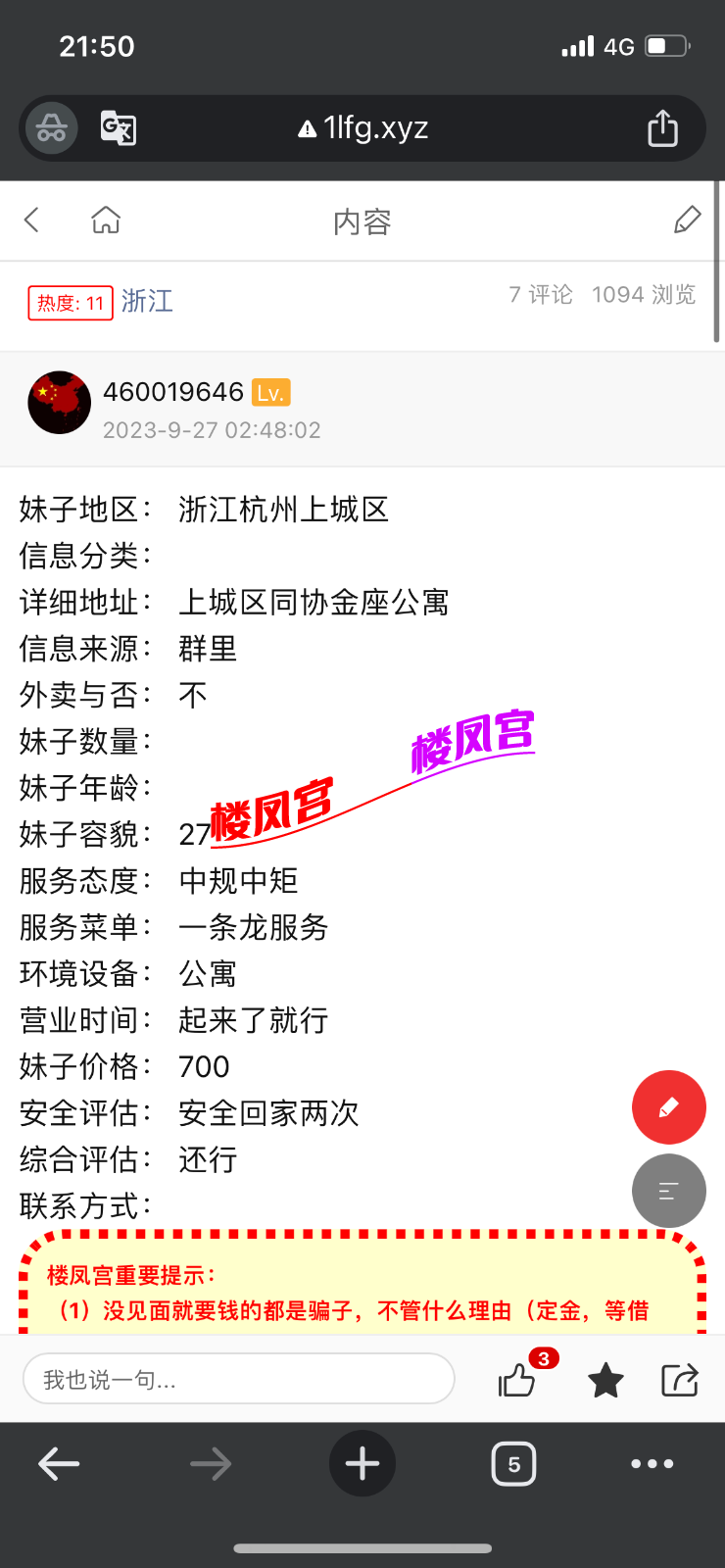The width and height of the screenshot is (725, 1568).
Task: Select the translate icon next to the address bar
Action: [x=119, y=127]
